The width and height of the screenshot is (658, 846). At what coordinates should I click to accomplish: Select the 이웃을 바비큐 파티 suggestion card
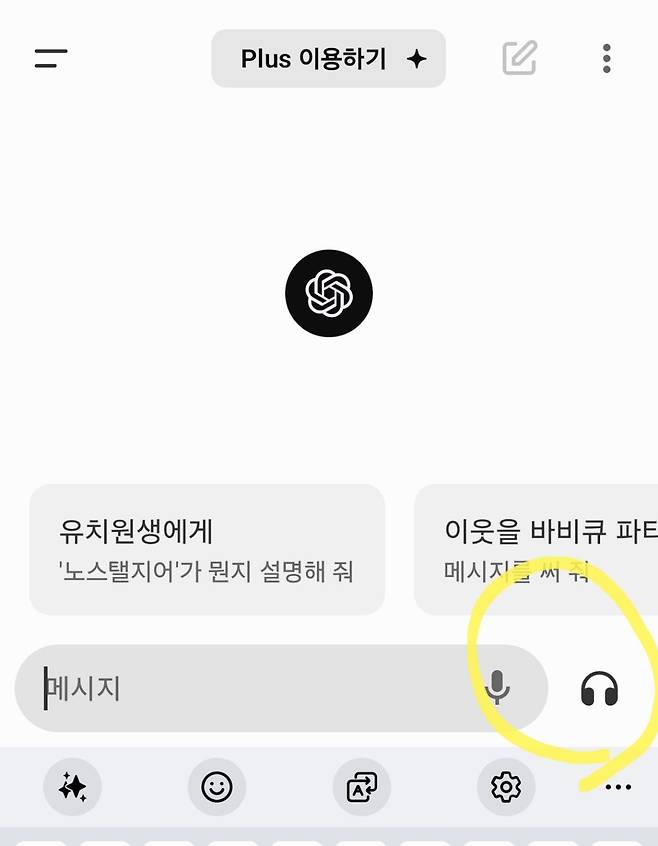[536, 549]
